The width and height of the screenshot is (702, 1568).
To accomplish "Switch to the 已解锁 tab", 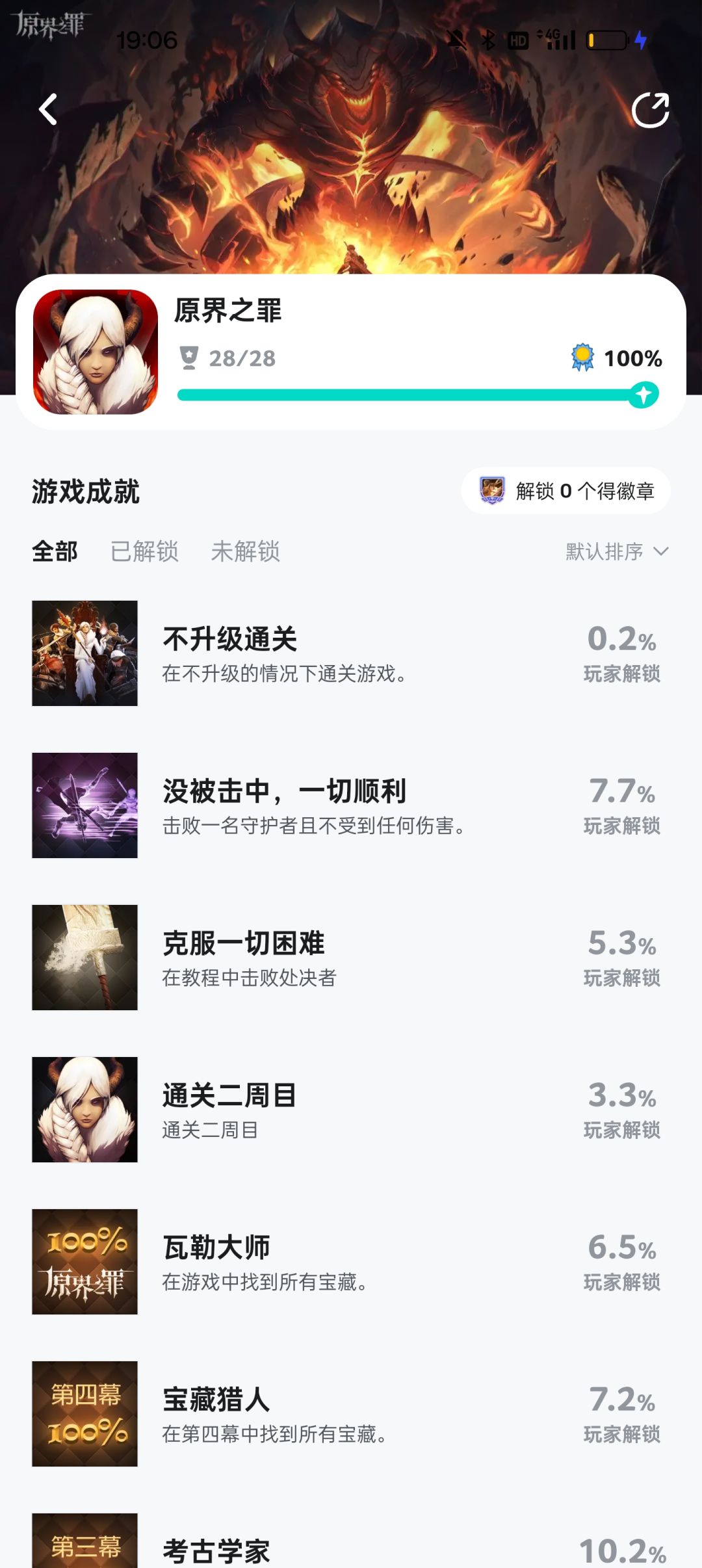I will click(x=144, y=551).
